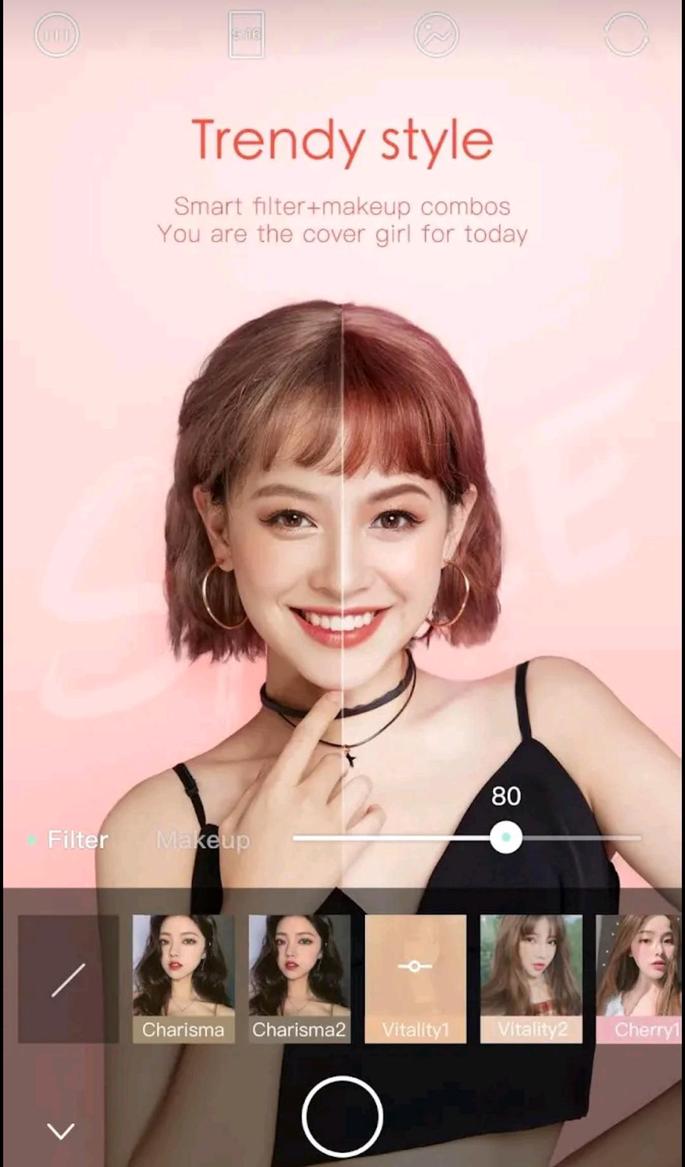Change the 9:16 aspect ratio
The image size is (685, 1167).
[x=246, y=35]
